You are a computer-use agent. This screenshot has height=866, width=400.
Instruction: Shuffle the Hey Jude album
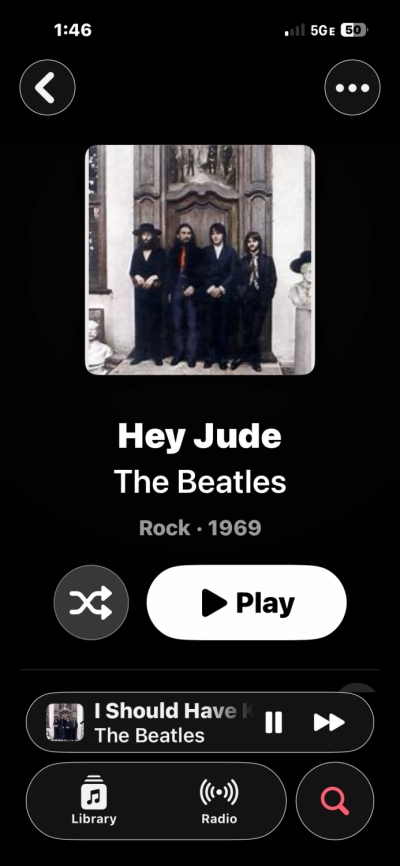[x=91, y=602]
